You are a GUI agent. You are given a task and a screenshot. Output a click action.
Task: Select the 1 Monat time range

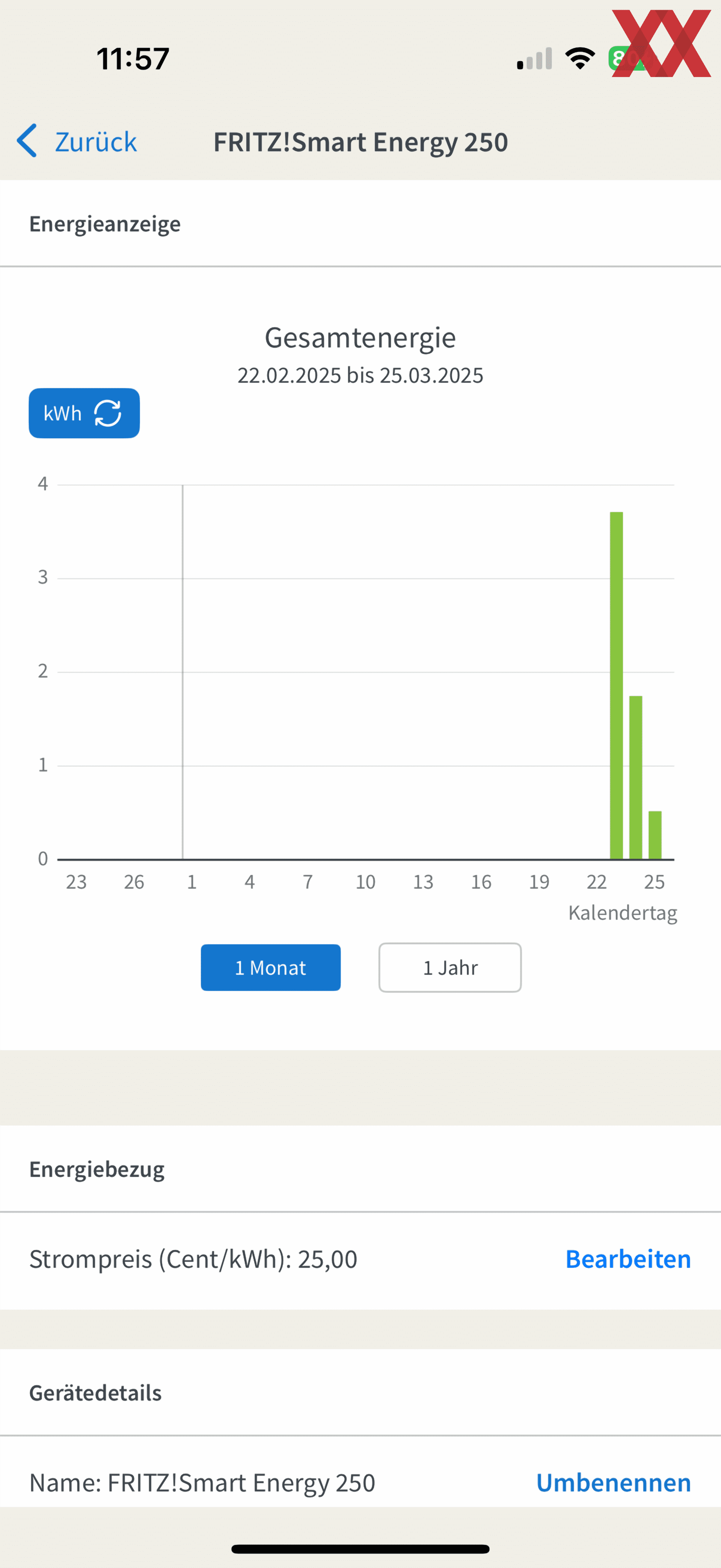(x=271, y=968)
